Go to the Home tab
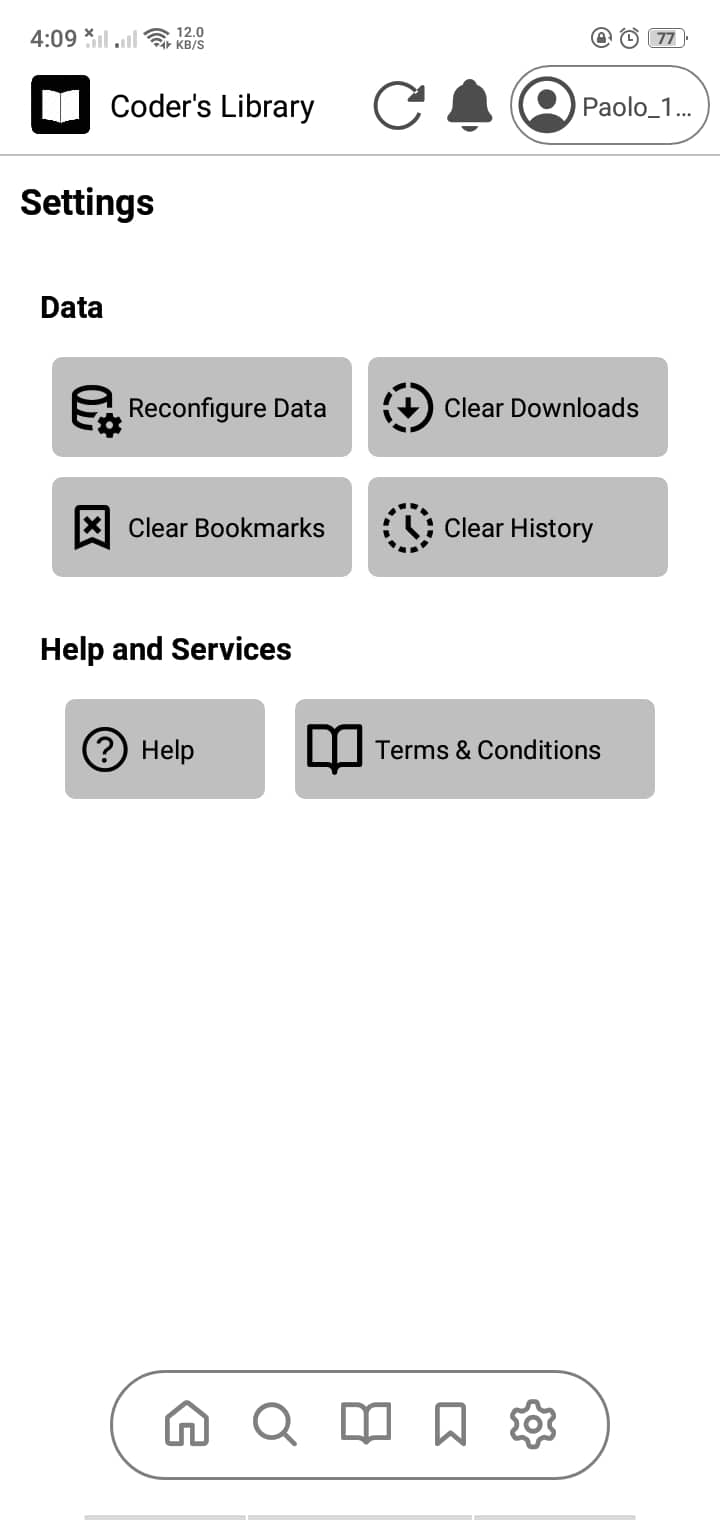 click(187, 1423)
